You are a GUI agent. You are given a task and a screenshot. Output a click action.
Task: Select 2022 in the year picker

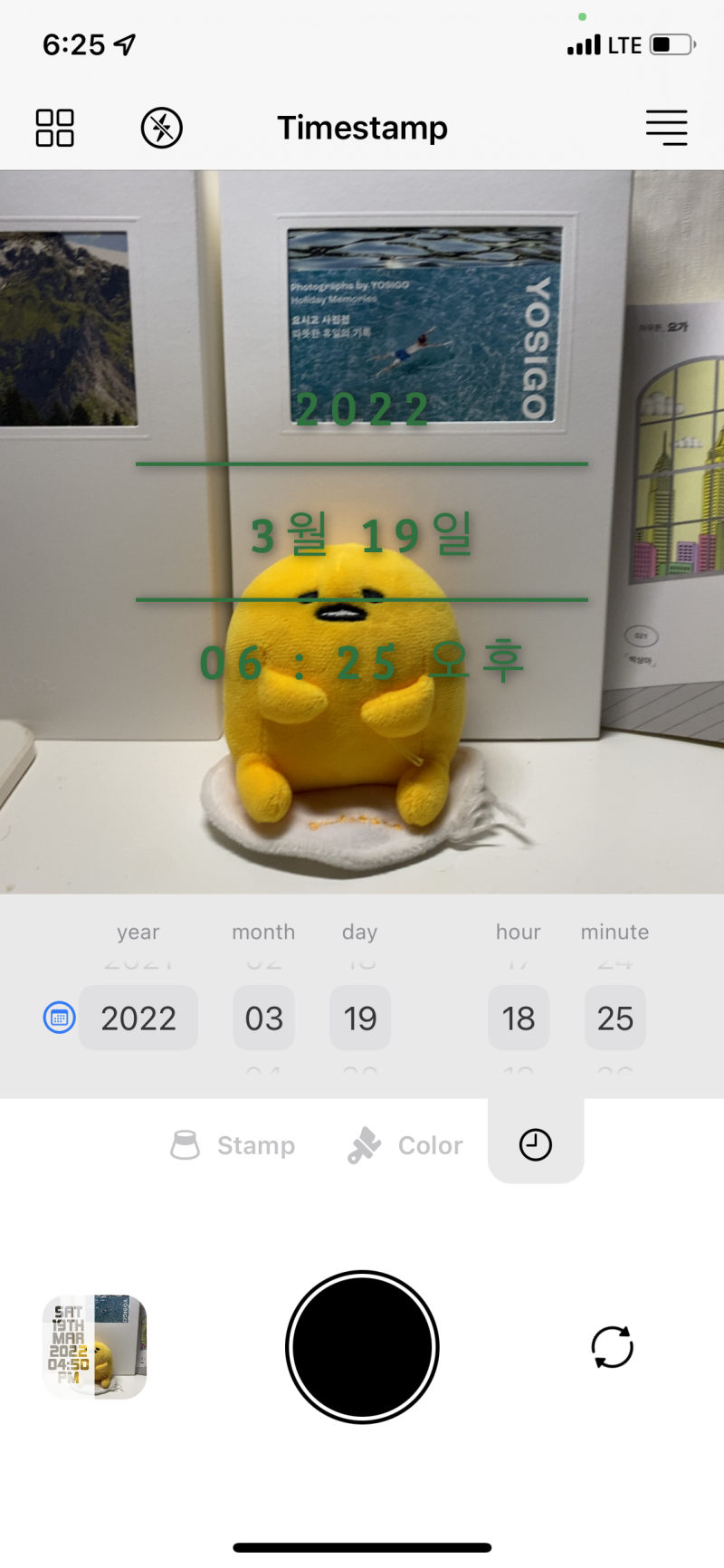click(x=138, y=1018)
